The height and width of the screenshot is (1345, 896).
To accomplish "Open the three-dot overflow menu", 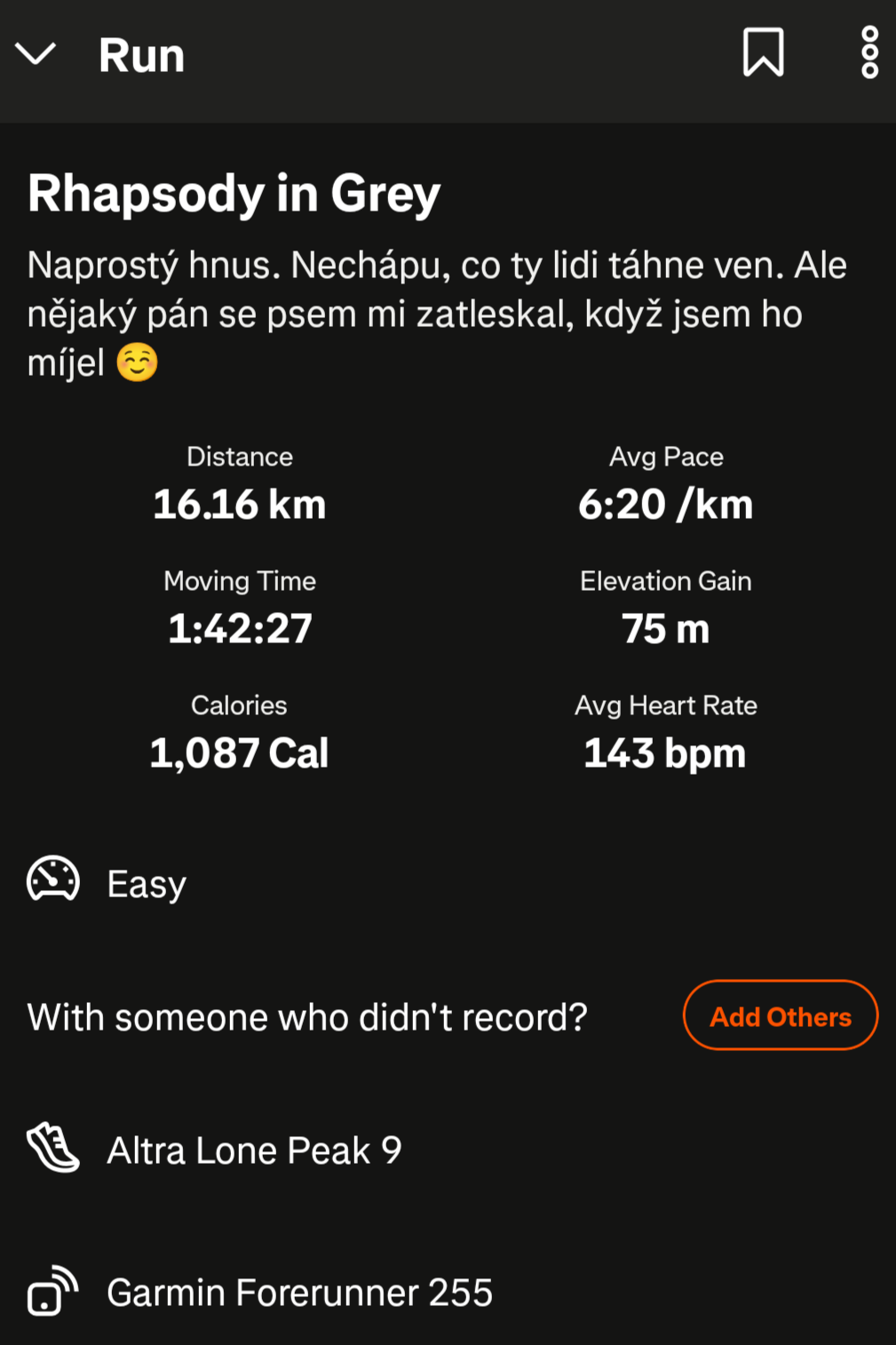I will pyautogui.click(x=869, y=52).
